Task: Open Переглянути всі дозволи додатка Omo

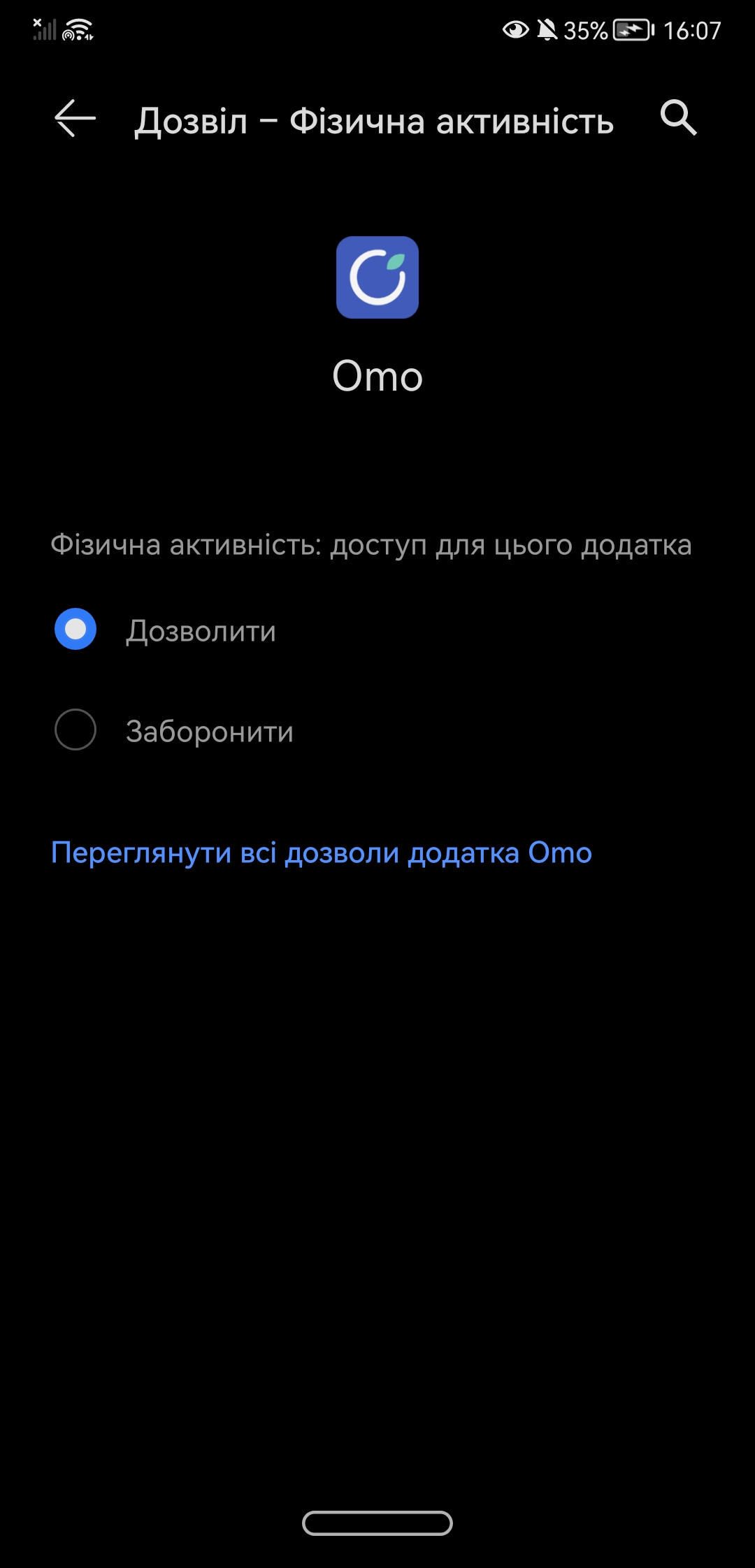Action: coord(322,853)
